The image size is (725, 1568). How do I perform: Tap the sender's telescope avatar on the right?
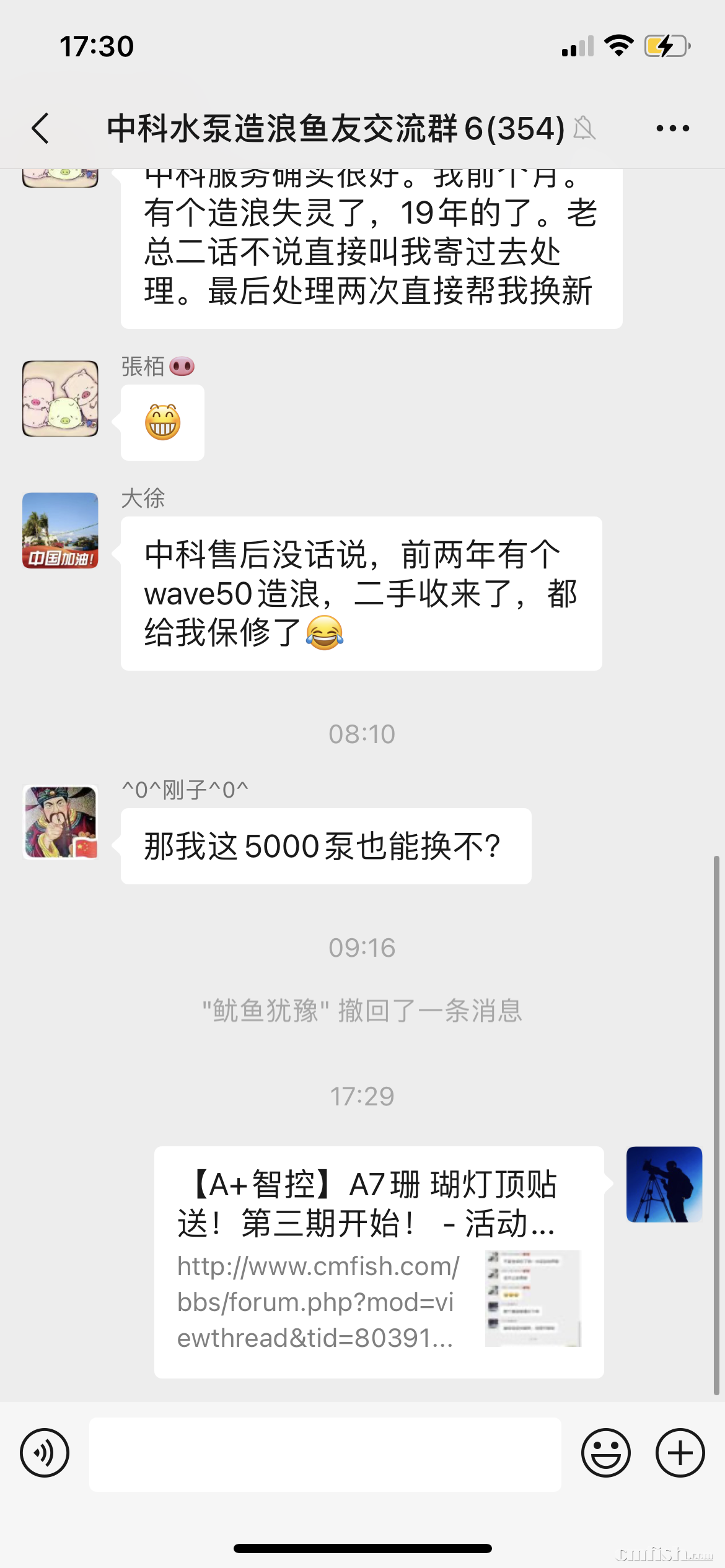click(x=664, y=1184)
